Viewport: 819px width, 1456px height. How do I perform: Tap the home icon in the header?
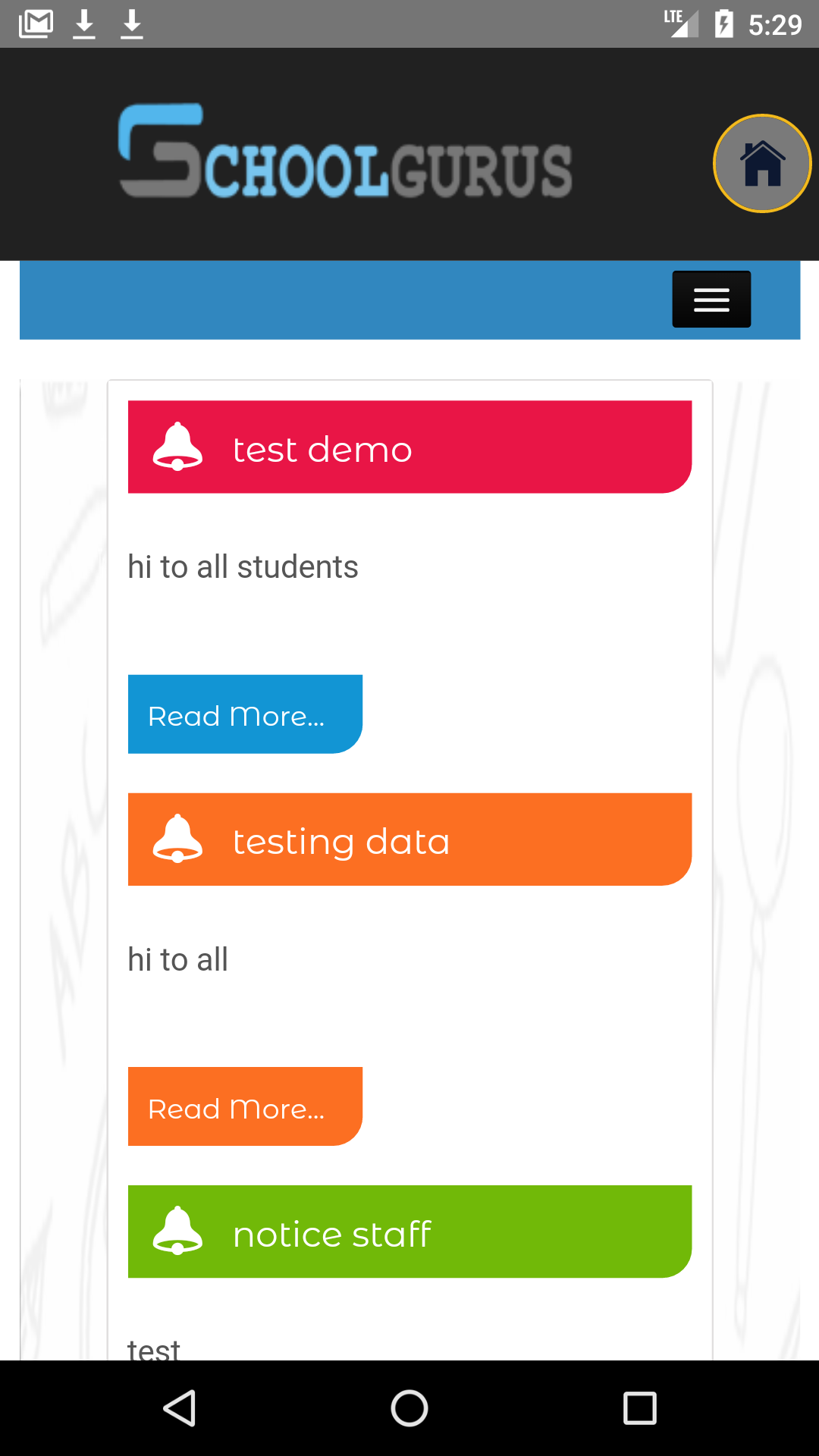coord(762,163)
